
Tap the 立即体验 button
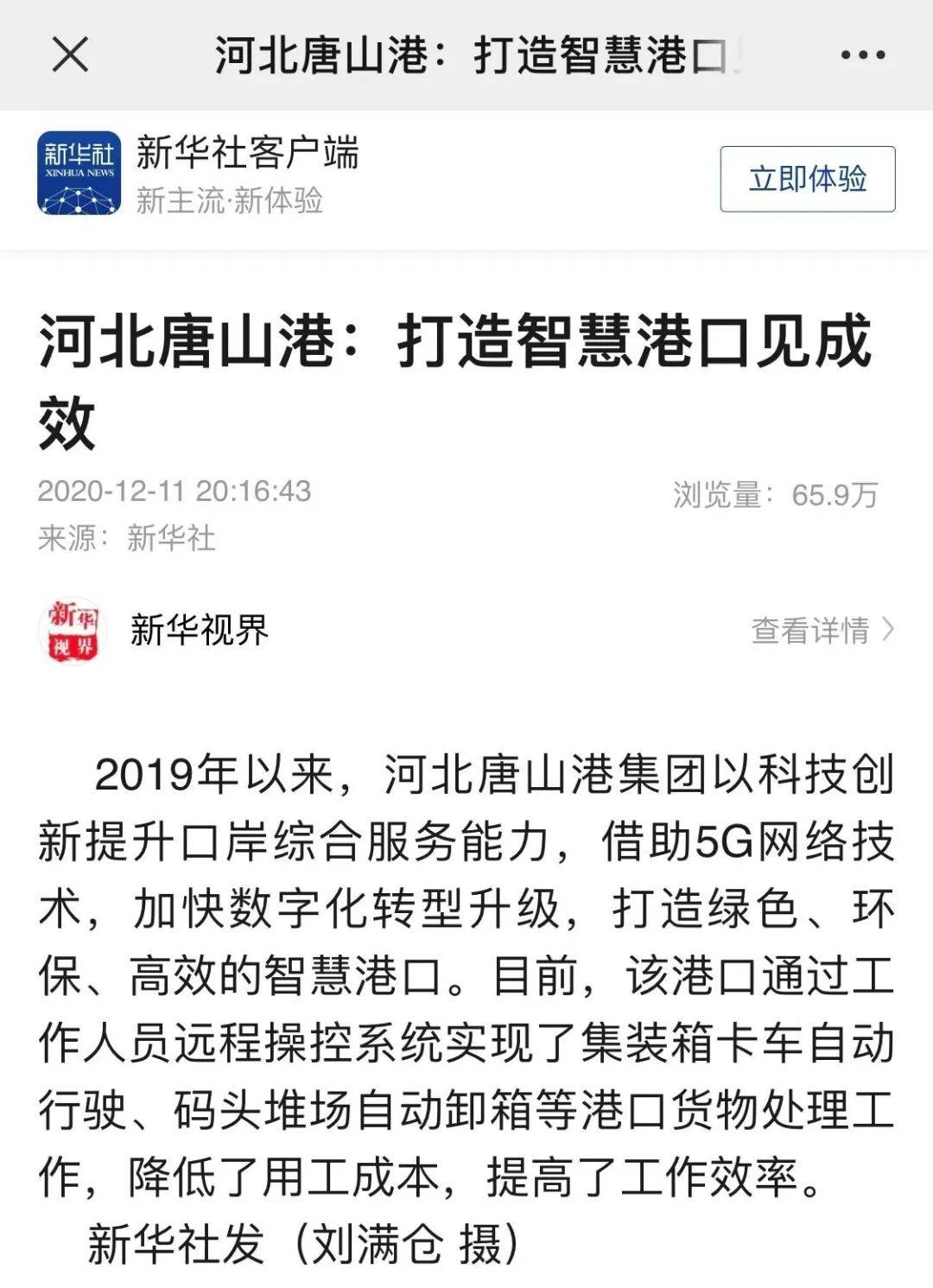(807, 179)
